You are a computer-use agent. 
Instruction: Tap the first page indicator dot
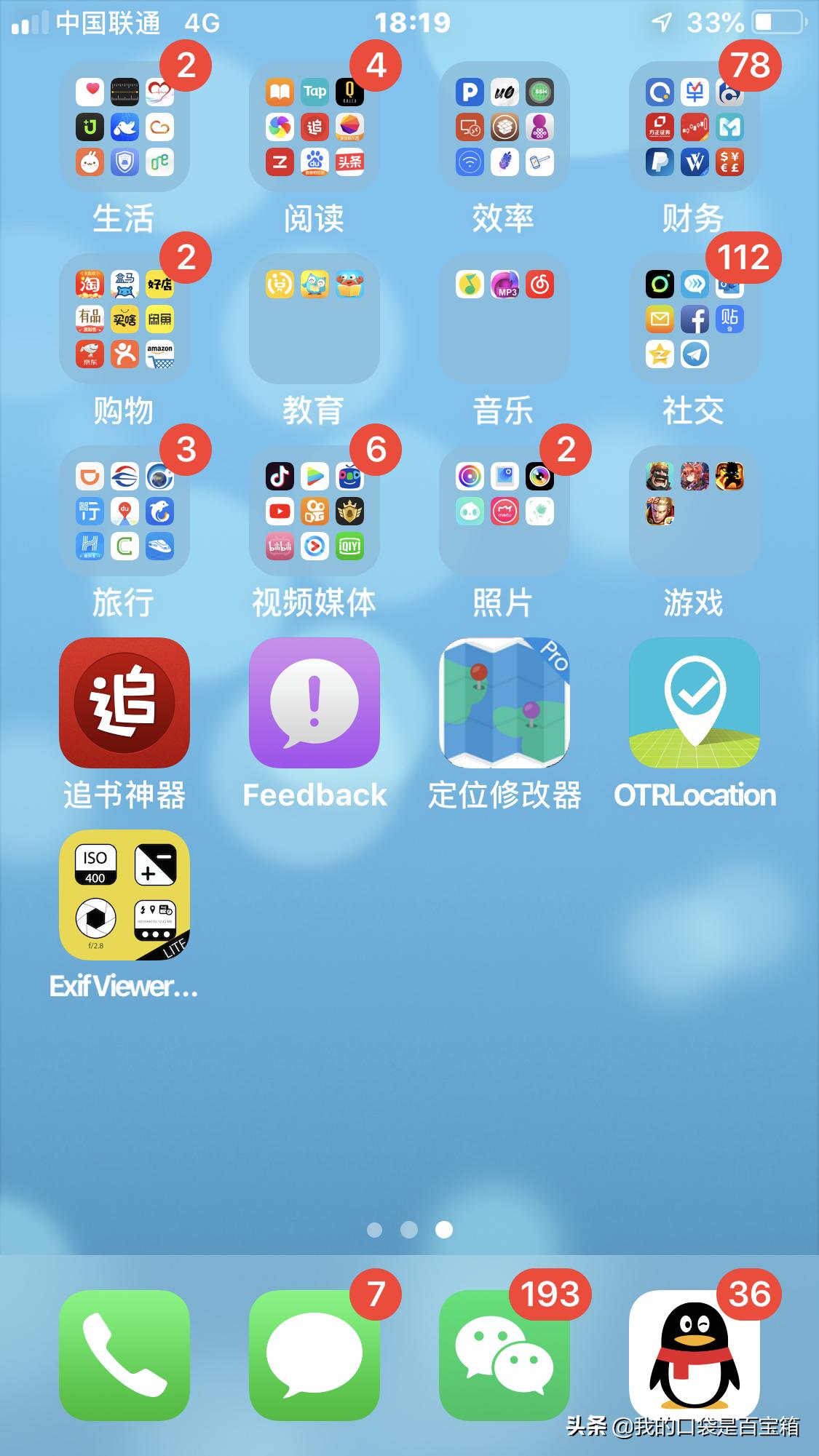tap(374, 1230)
